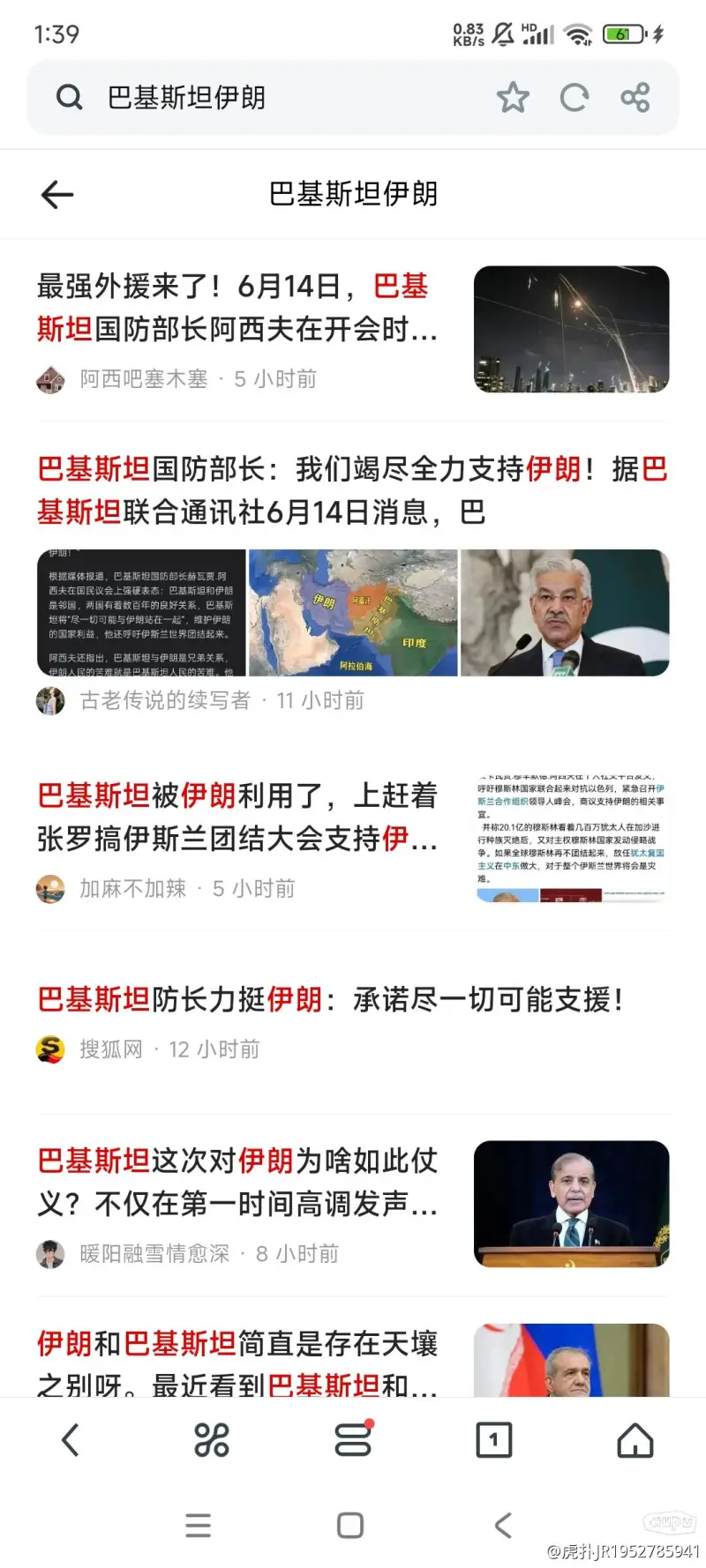Read the article 巴基斯坦被伊朗利用了
This screenshot has width=706, height=1568.
[237, 817]
